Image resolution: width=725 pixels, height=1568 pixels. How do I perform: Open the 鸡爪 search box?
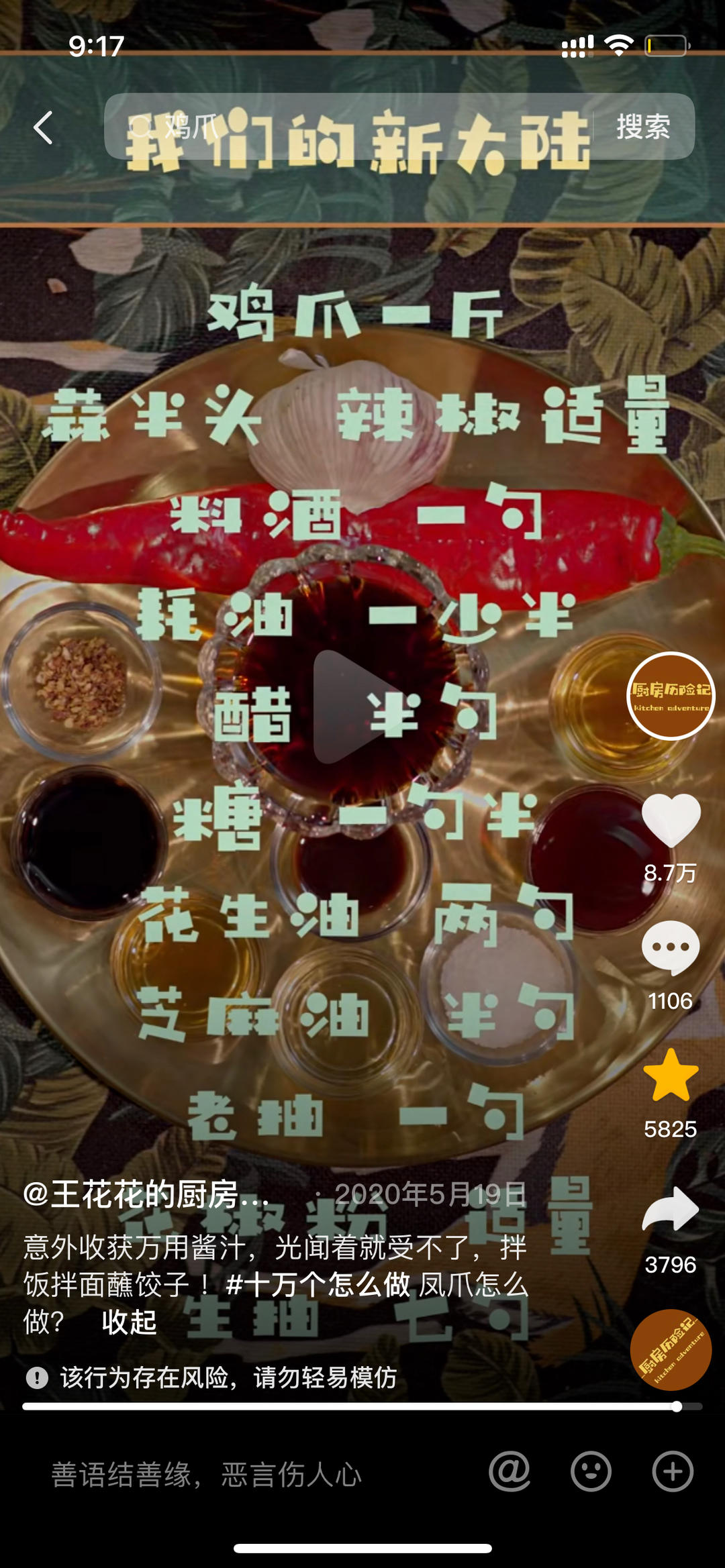(x=349, y=126)
